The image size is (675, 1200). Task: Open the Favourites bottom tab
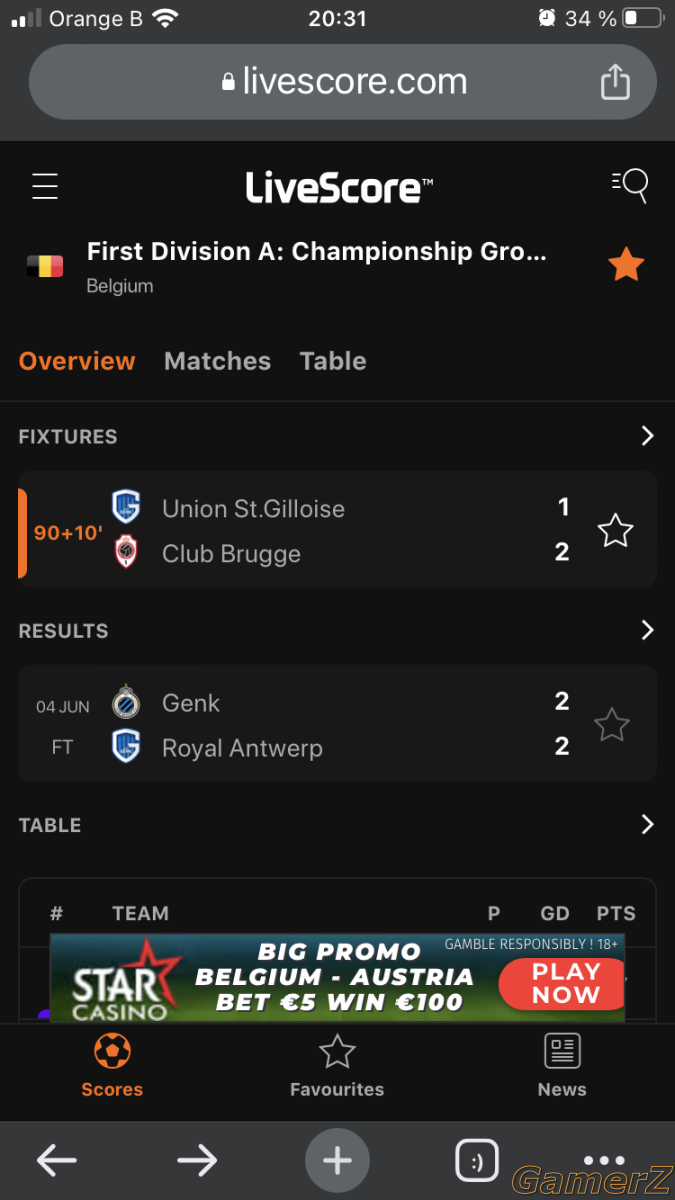337,1066
